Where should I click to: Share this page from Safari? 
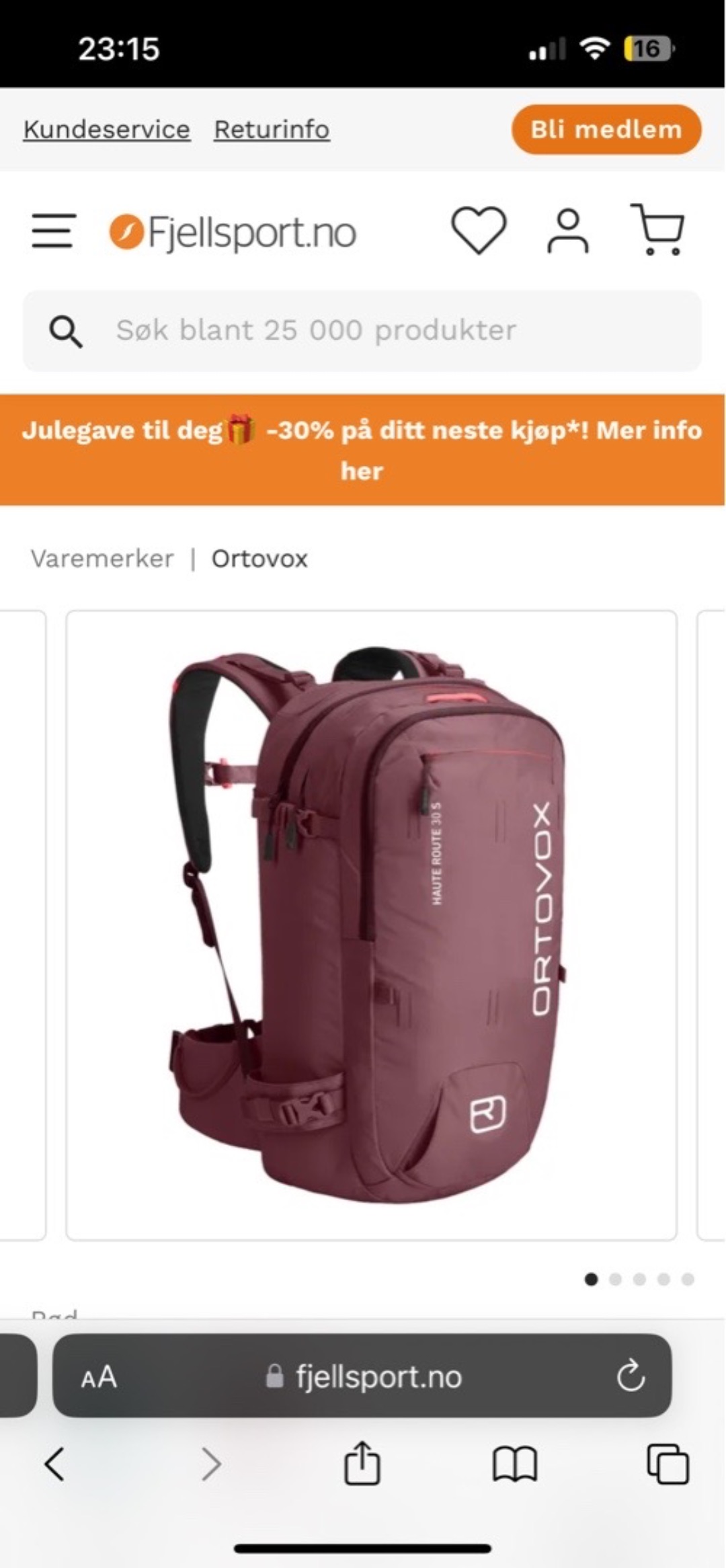point(362,1463)
